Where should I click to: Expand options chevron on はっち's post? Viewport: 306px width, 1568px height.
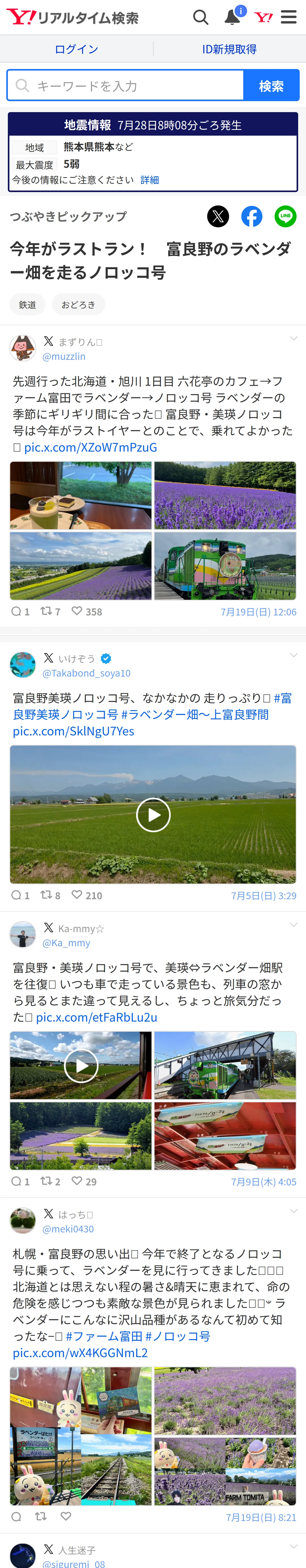point(293,1211)
